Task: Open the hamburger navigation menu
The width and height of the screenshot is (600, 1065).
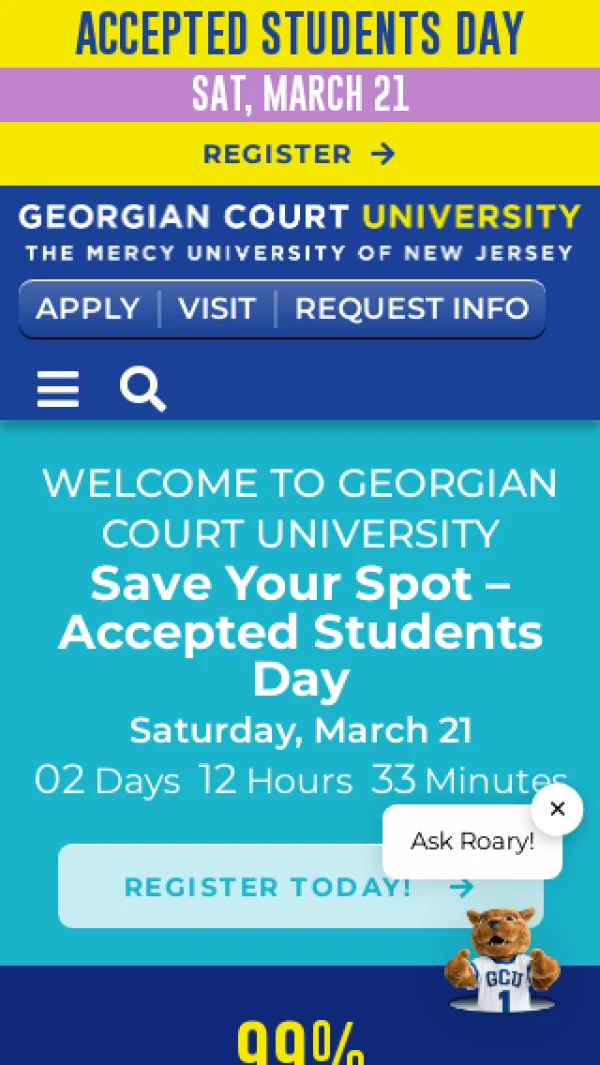Action: pyautogui.click(x=58, y=388)
